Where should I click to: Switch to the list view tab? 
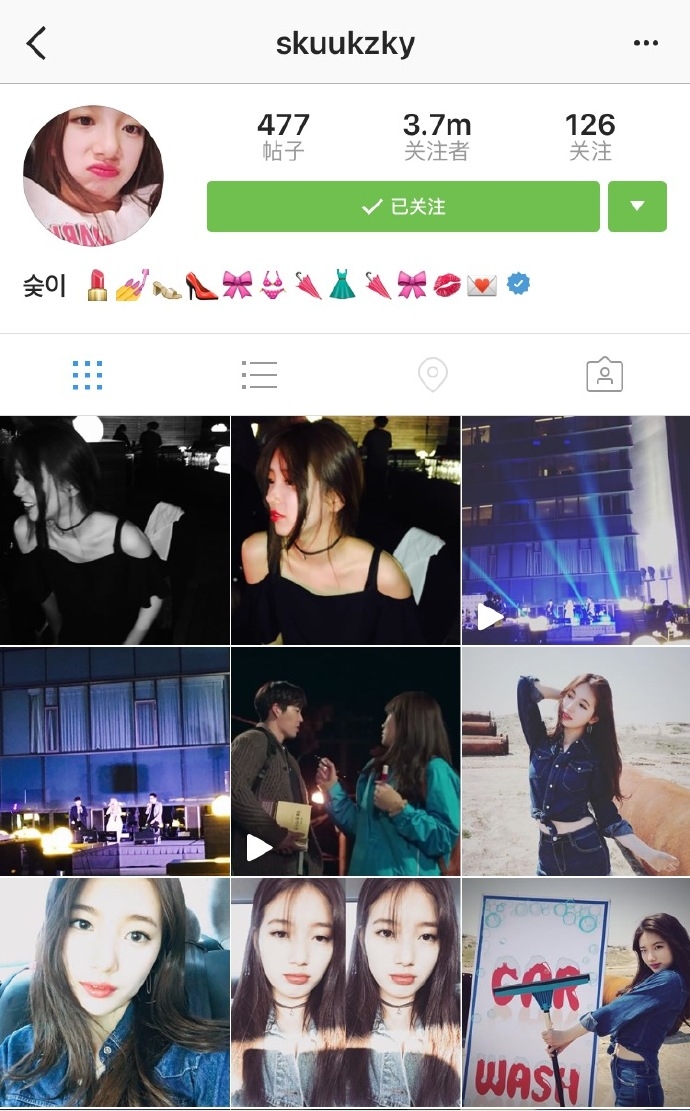259,375
